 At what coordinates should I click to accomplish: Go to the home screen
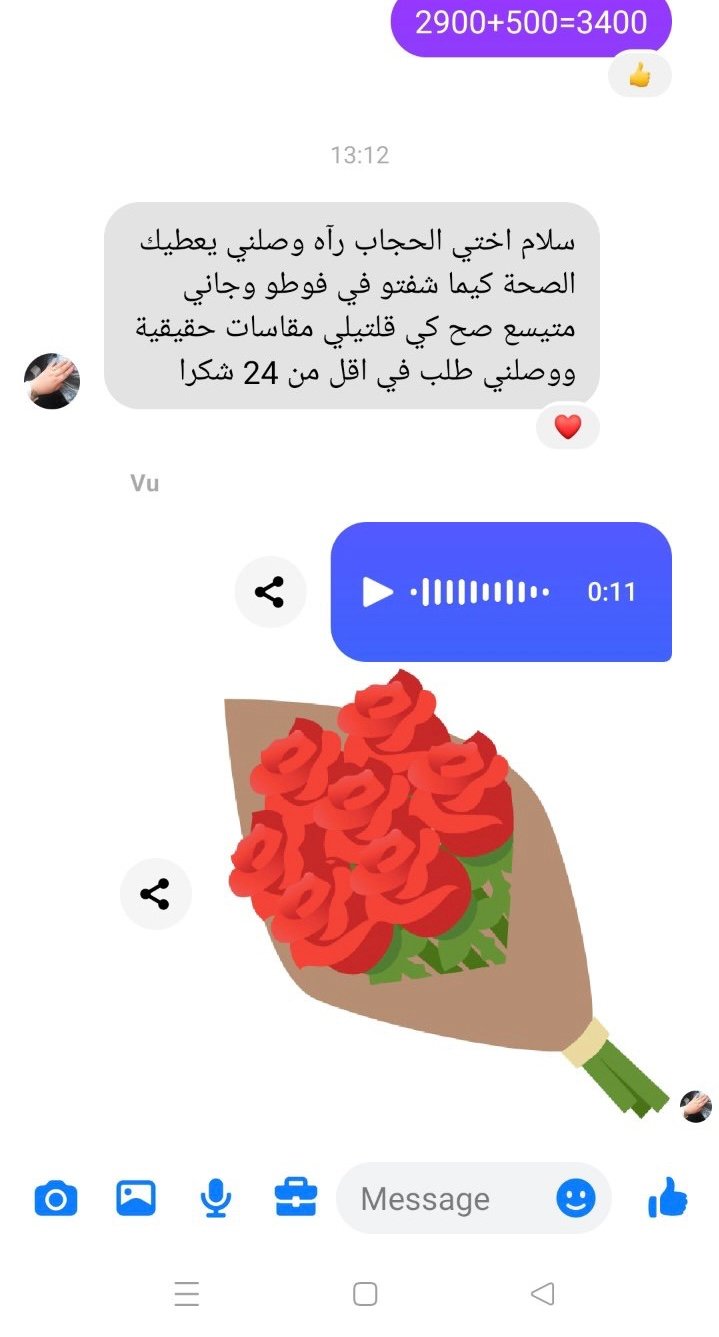365,1294
